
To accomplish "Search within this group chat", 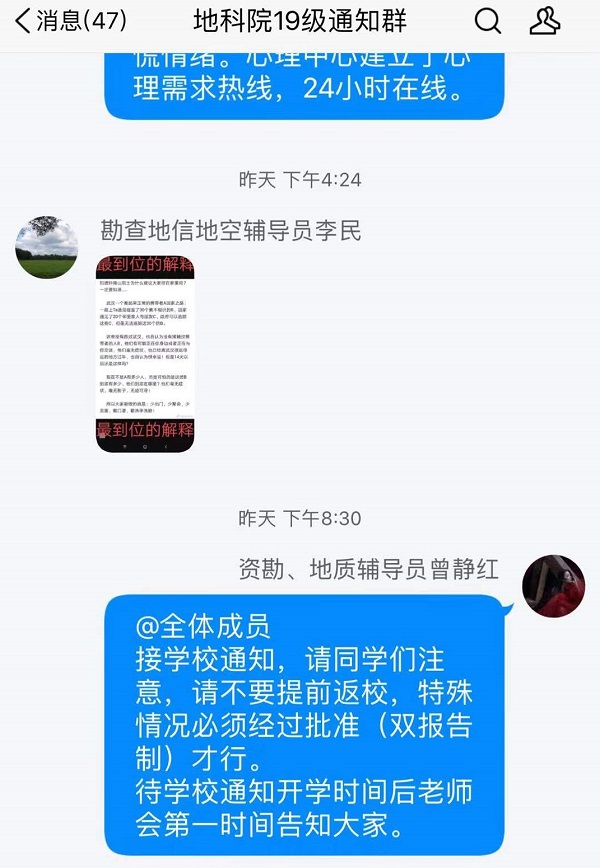I will 487,21.
